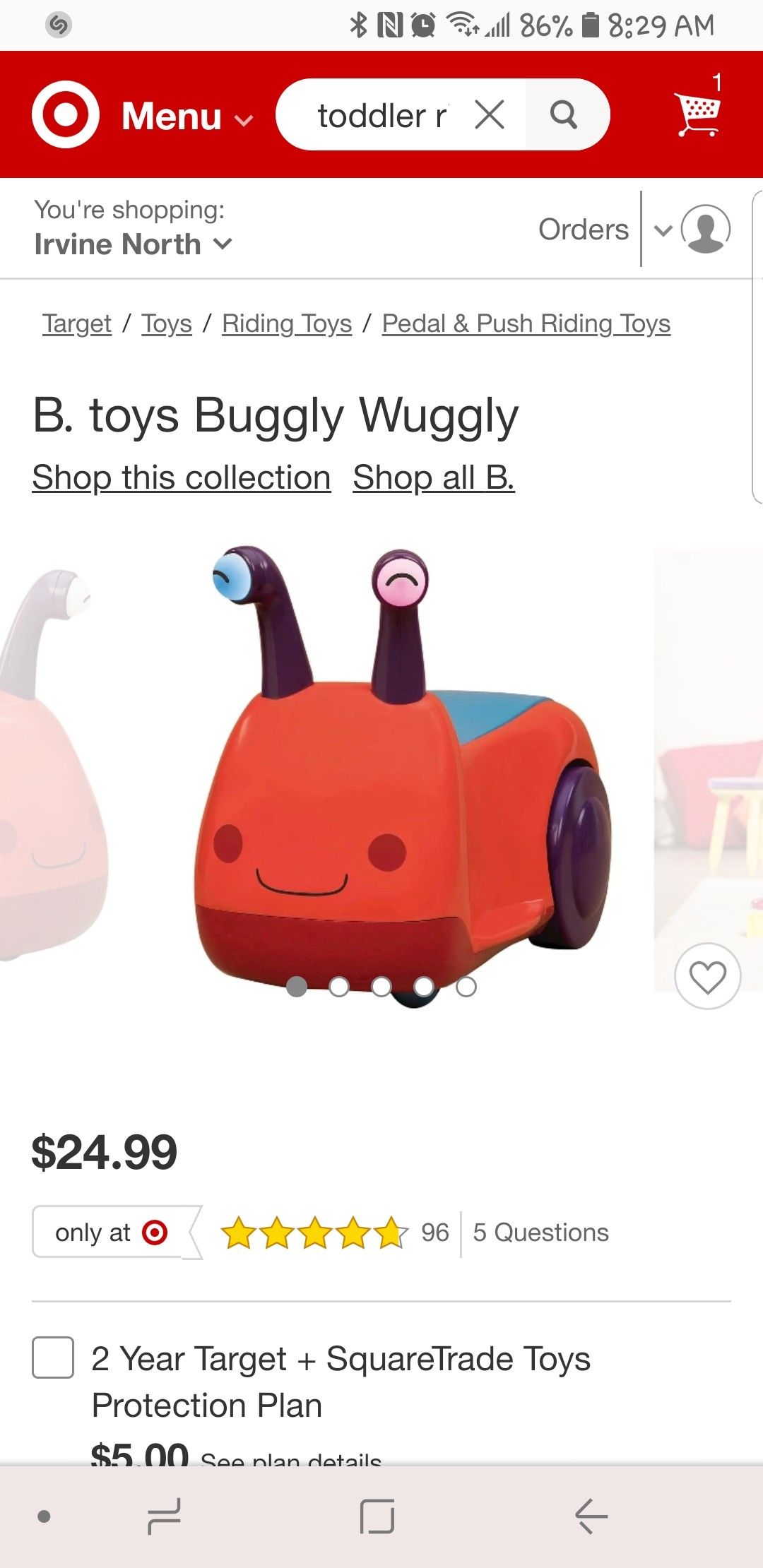763x1568 pixels.
Task: View the 5 Questions
Action: click(540, 1233)
